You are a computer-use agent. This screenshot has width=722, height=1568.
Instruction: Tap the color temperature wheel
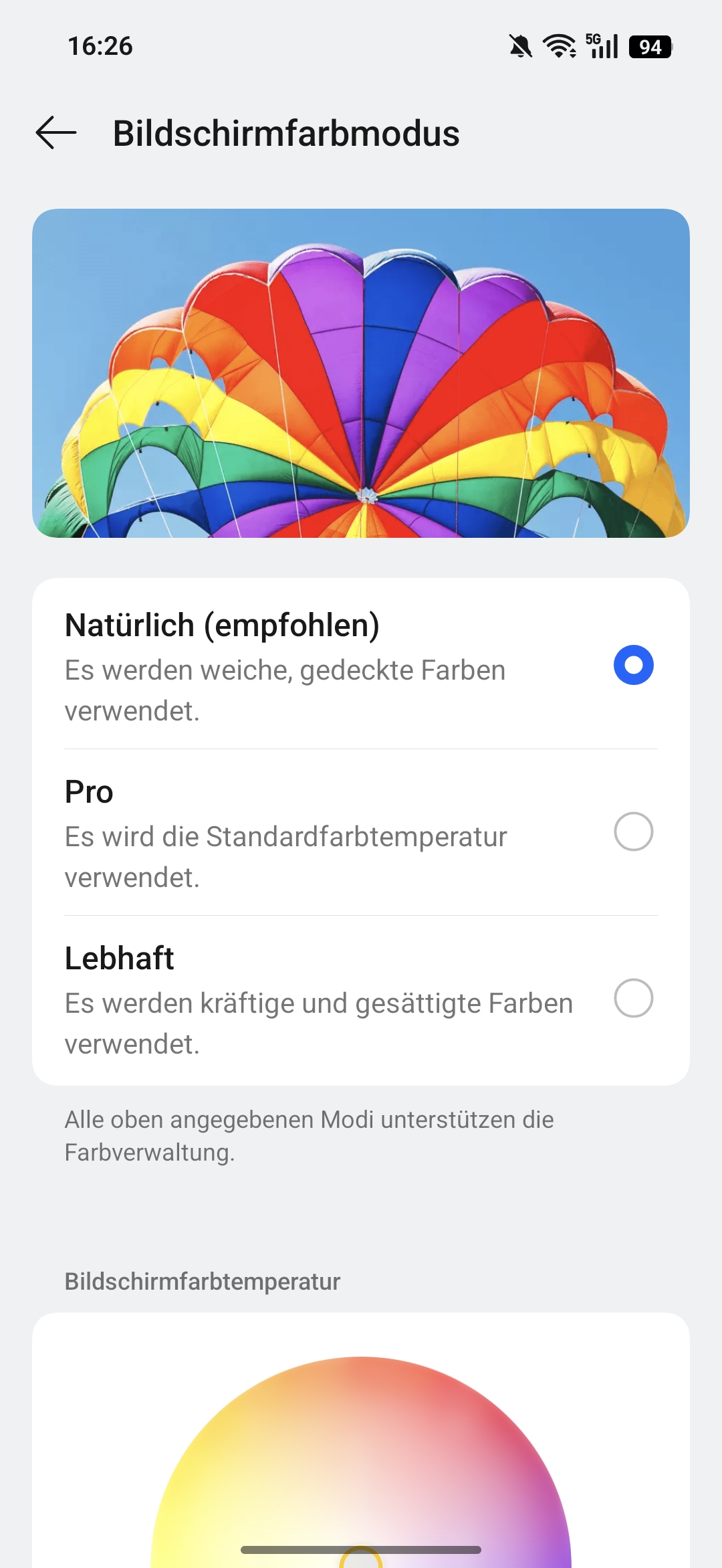[x=361, y=1462]
